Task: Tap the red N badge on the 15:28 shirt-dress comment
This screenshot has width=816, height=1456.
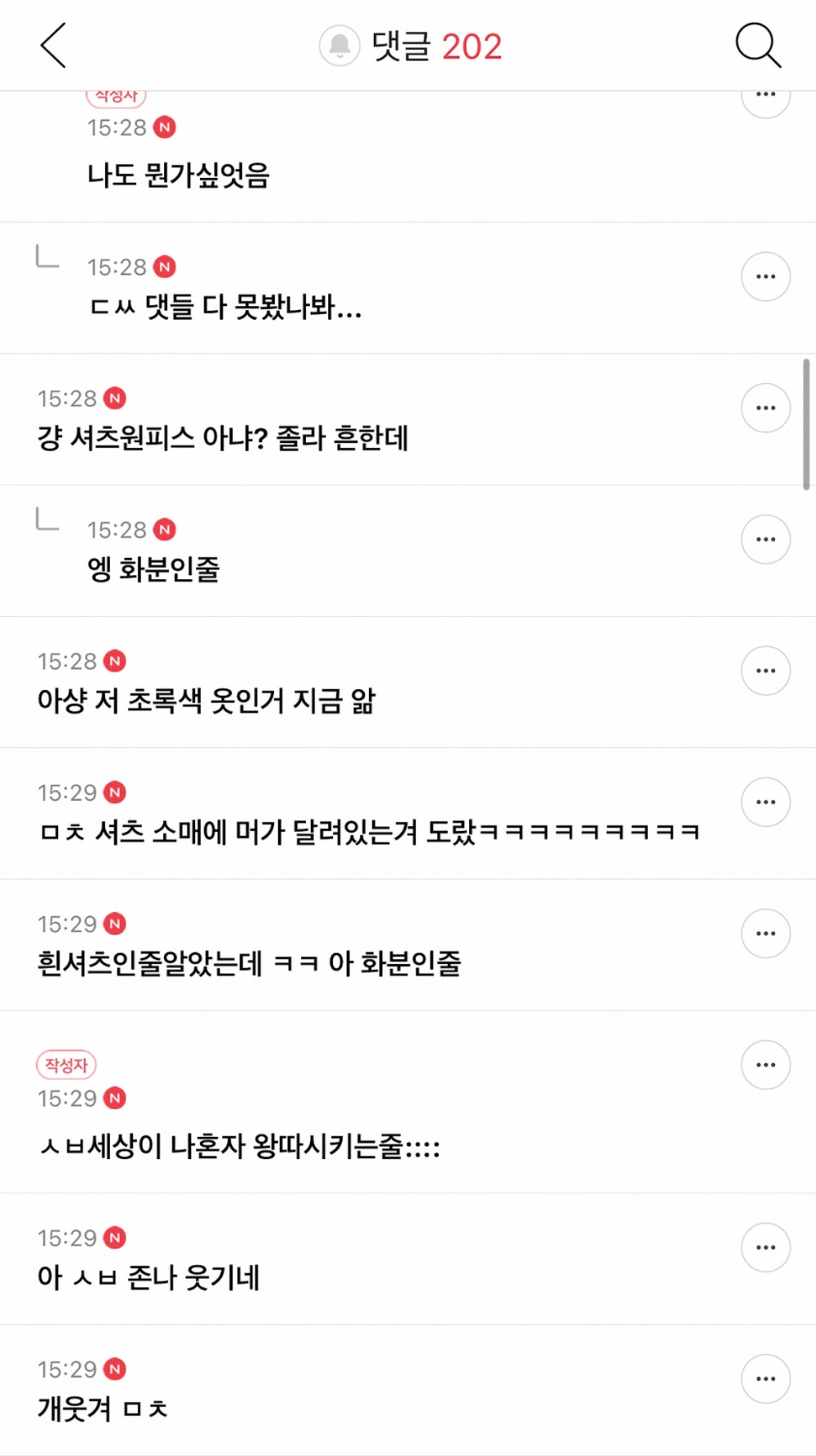Action: tap(116, 398)
